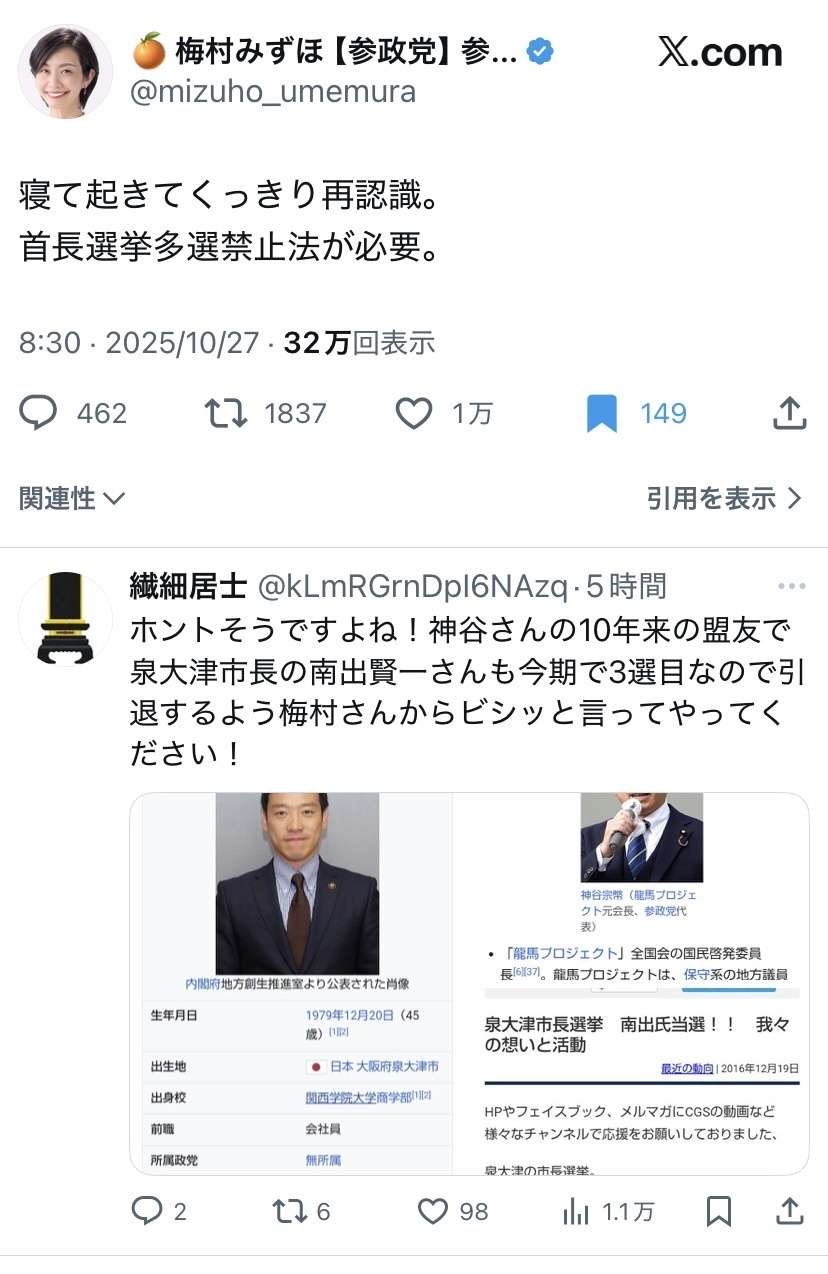Viewport: 828px width, 1274px height.
Task: Reply to 繊細居士's comment
Action: [x=147, y=1212]
